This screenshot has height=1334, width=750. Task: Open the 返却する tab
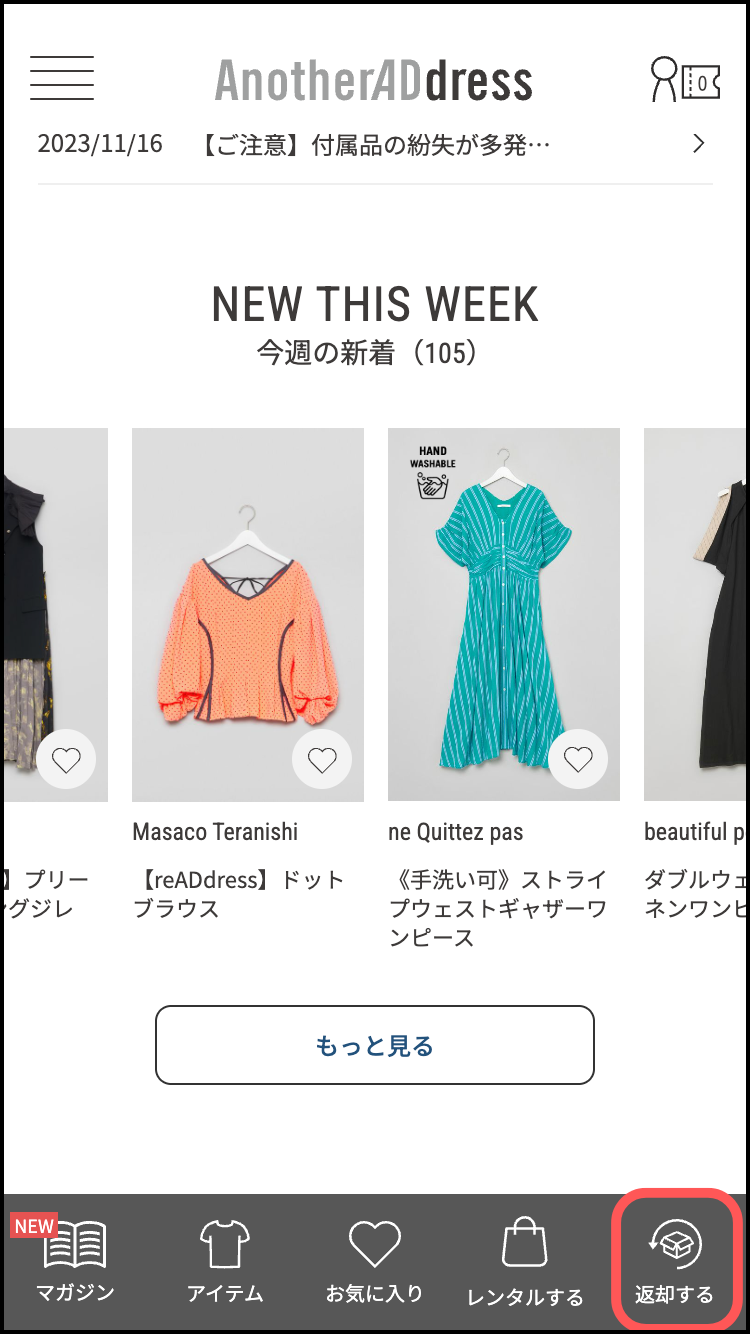tap(675, 1262)
